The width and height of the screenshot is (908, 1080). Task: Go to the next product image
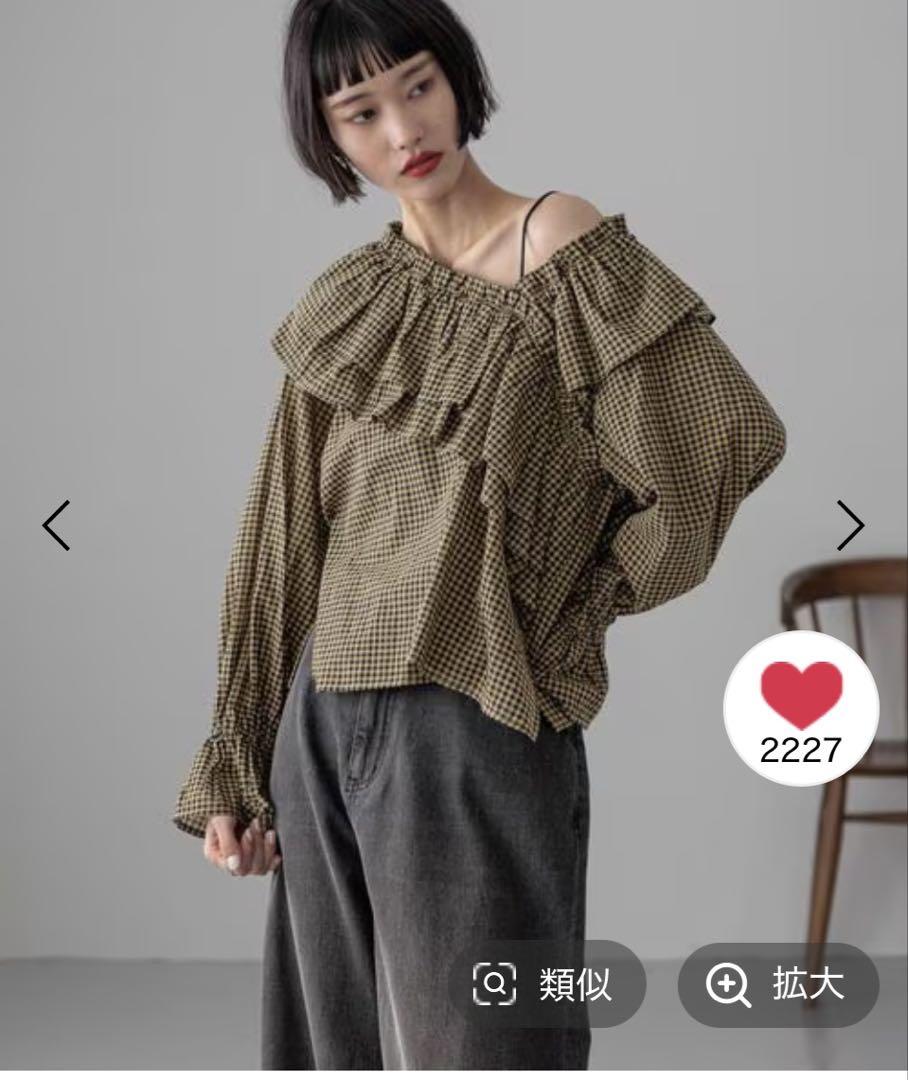[x=850, y=525]
